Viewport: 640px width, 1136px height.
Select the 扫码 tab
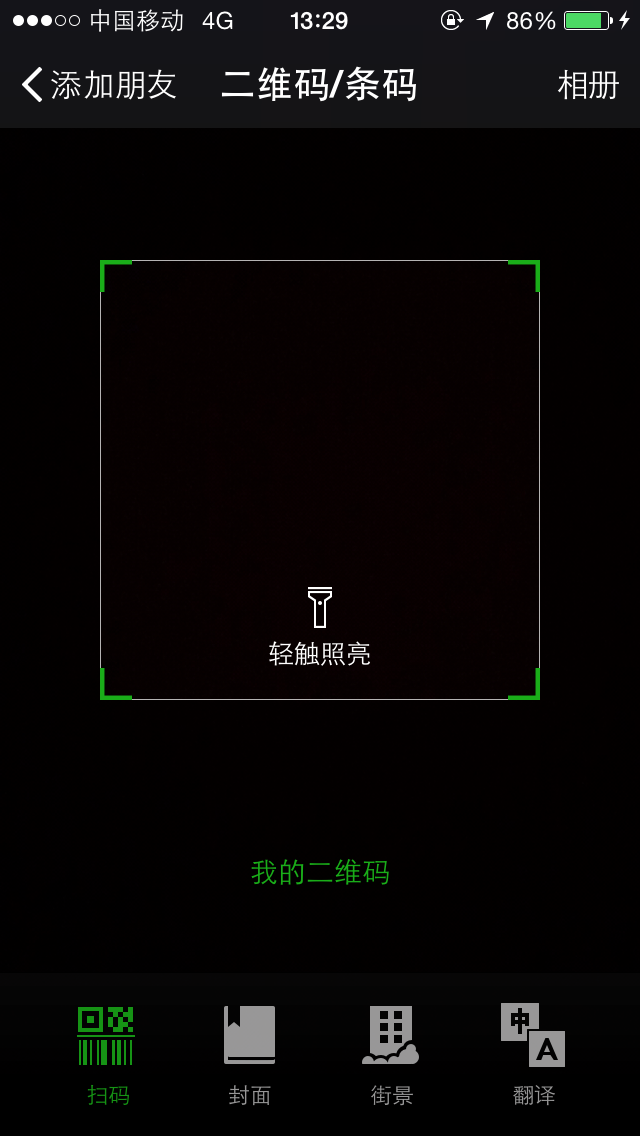coord(107,1055)
